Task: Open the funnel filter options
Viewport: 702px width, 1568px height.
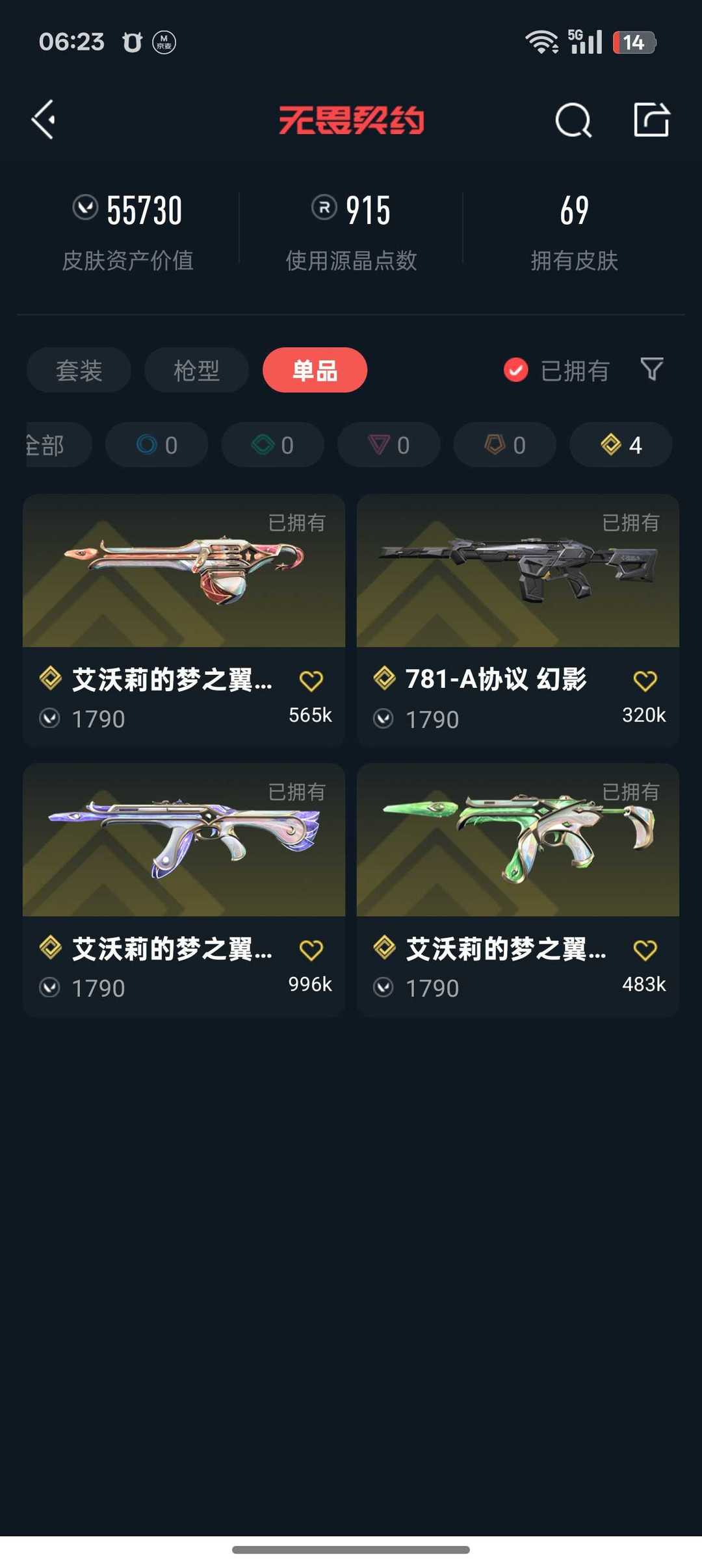Action: tap(652, 369)
